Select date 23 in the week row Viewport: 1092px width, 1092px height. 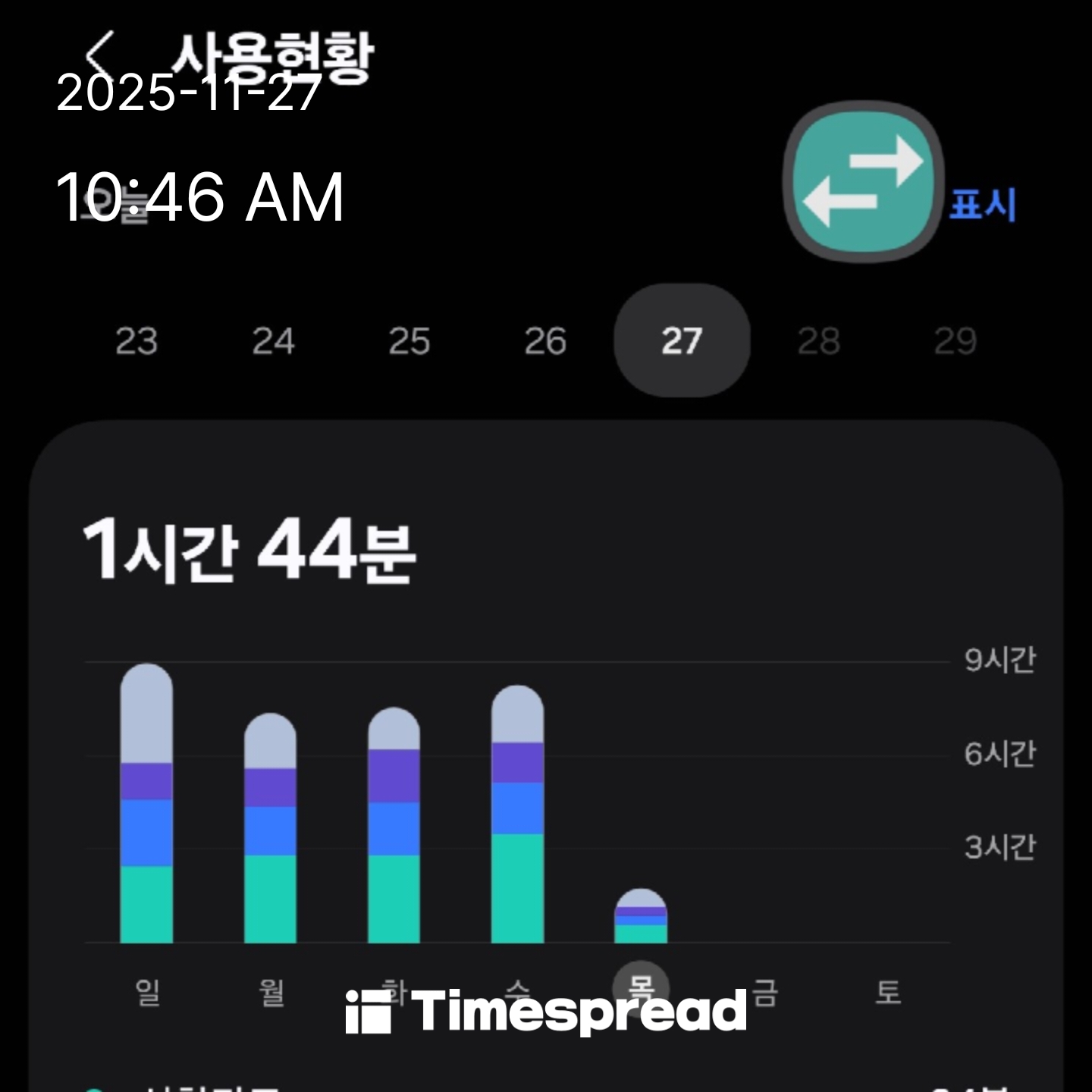click(136, 341)
